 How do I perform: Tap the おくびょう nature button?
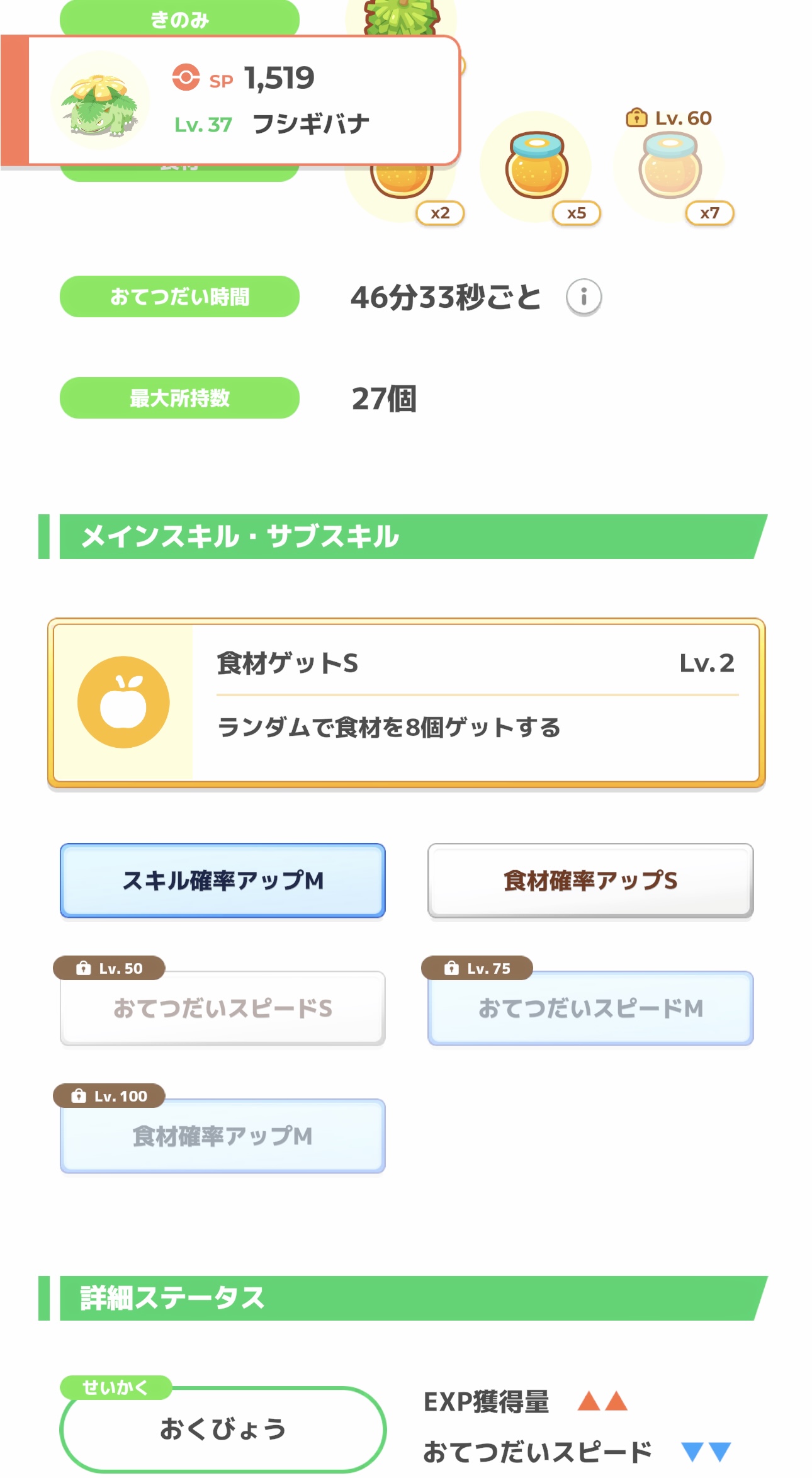223,1429
